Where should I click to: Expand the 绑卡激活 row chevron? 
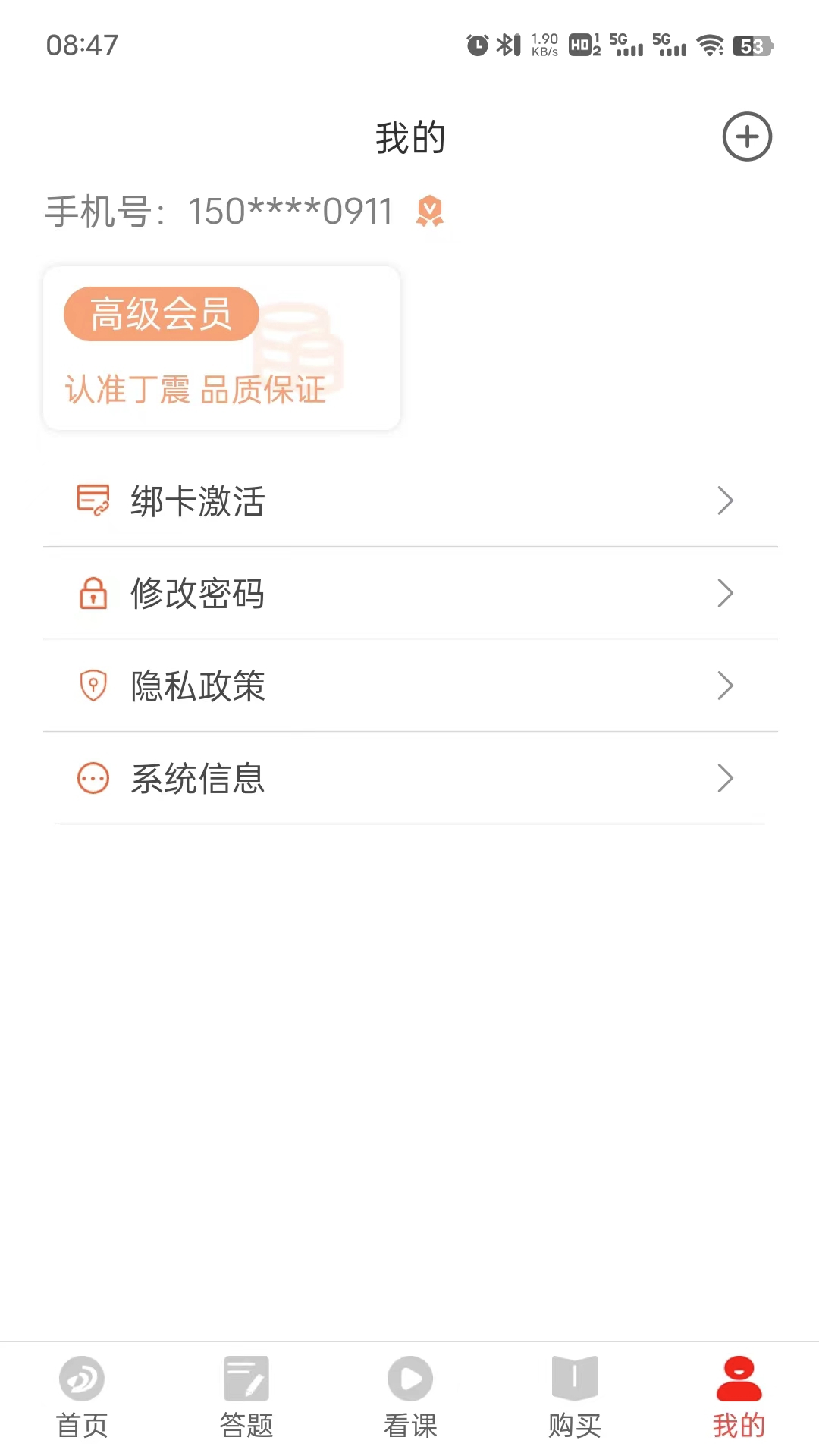726,500
